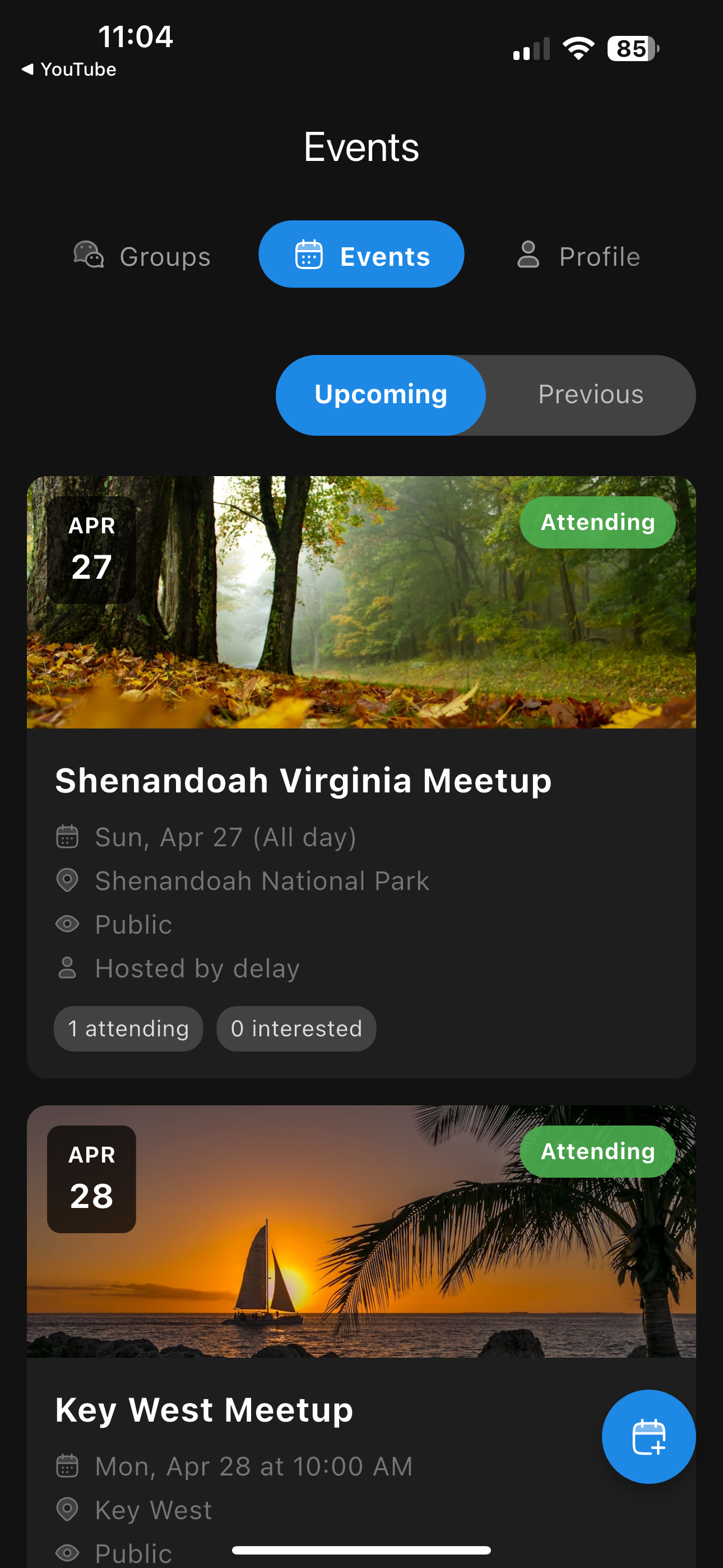Switch to the Groups tab

pyautogui.click(x=142, y=256)
